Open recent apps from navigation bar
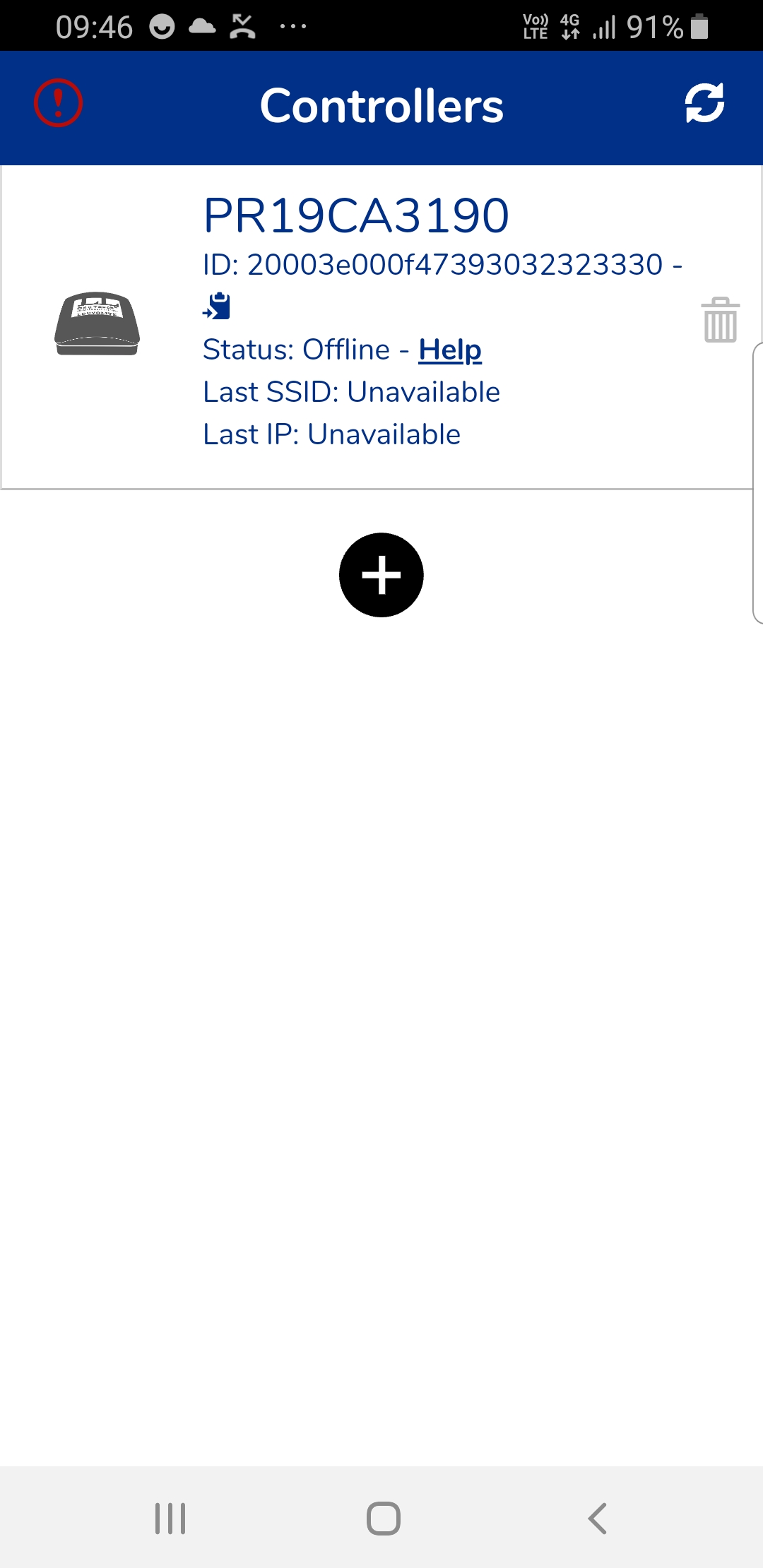763x1568 pixels. 170,1519
